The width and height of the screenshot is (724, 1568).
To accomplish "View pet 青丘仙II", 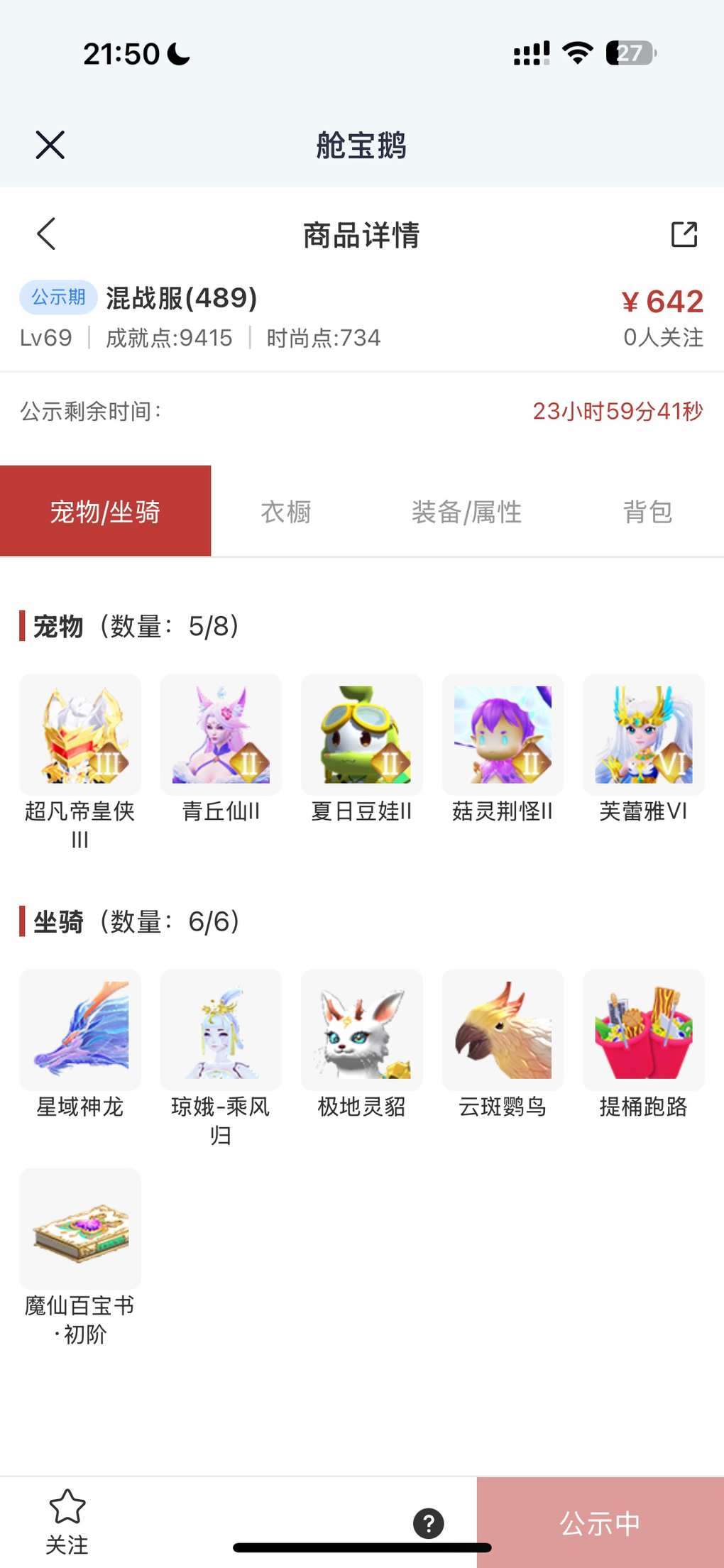I will pos(221,735).
